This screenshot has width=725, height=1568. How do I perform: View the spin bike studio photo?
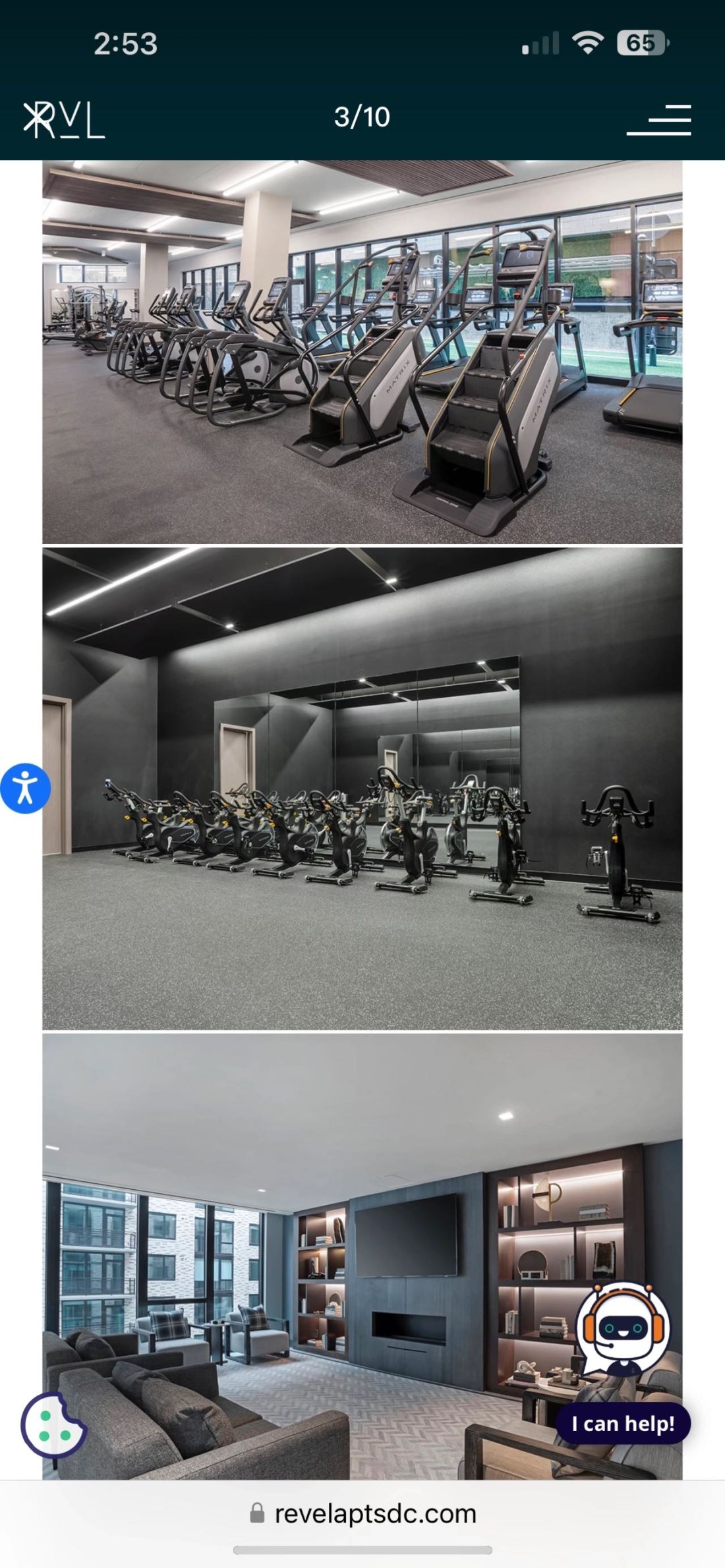[x=362, y=788]
